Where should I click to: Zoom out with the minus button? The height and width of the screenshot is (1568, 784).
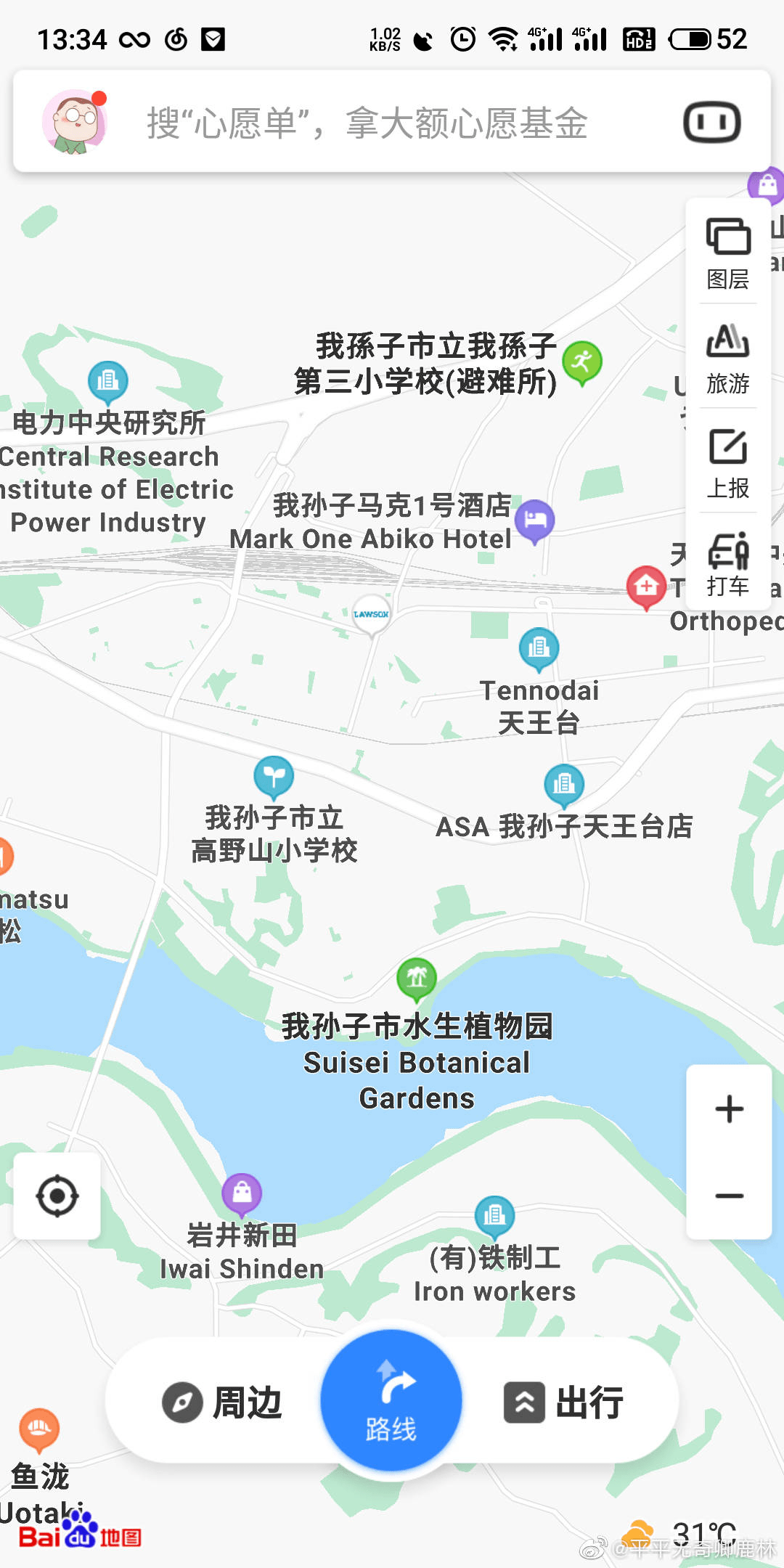point(729,1196)
